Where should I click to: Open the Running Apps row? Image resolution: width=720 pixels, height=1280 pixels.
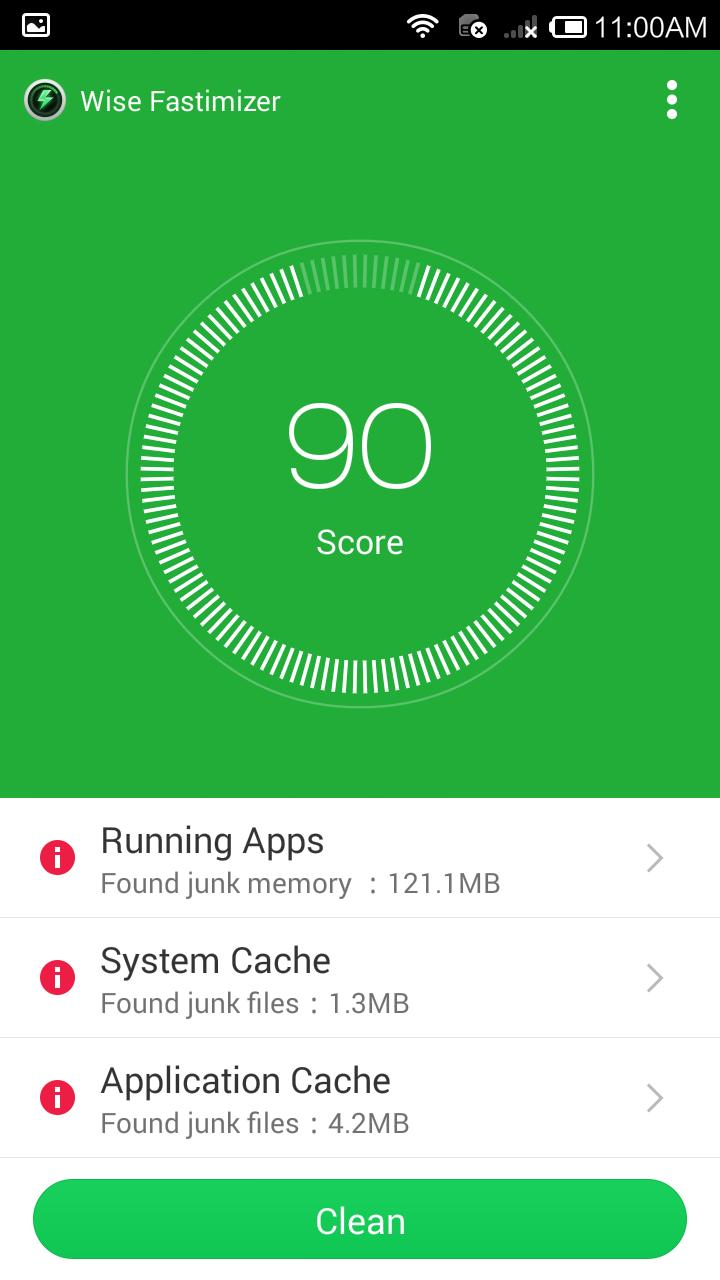click(x=360, y=858)
